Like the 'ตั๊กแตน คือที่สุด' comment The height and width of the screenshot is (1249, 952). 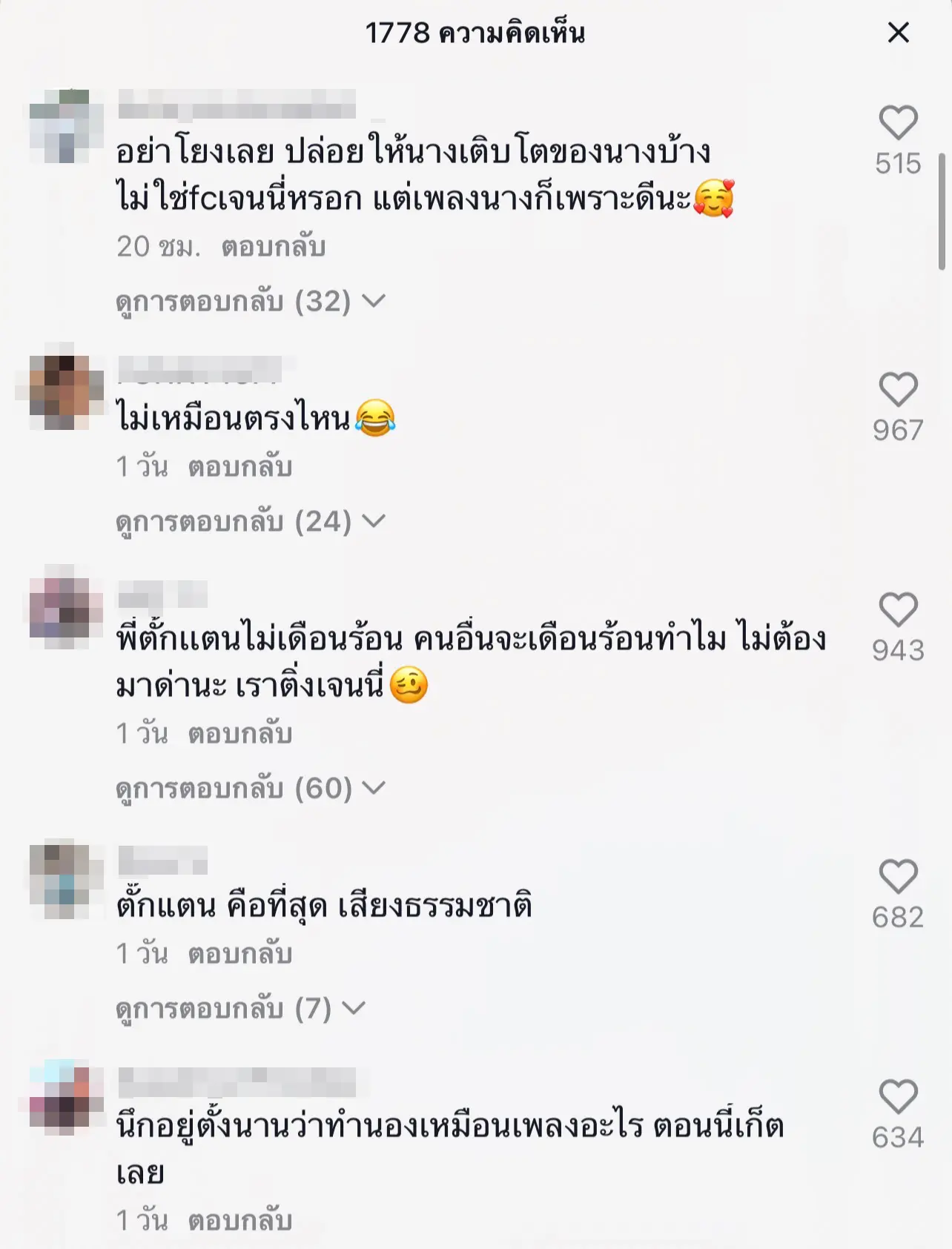pyautogui.click(x=898, y=877)
